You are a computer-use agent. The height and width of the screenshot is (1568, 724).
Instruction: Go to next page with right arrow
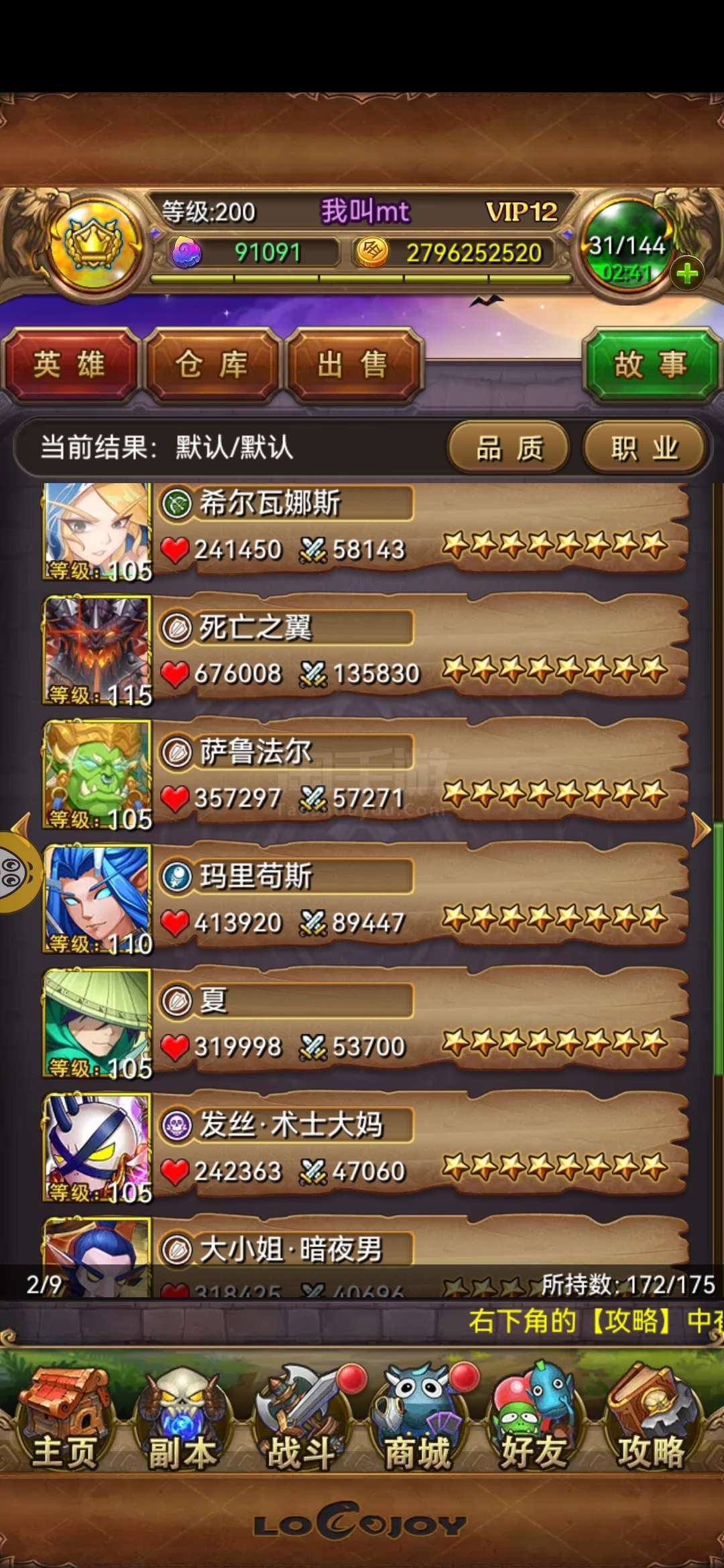pyautogui.click(x=701, y=830)
